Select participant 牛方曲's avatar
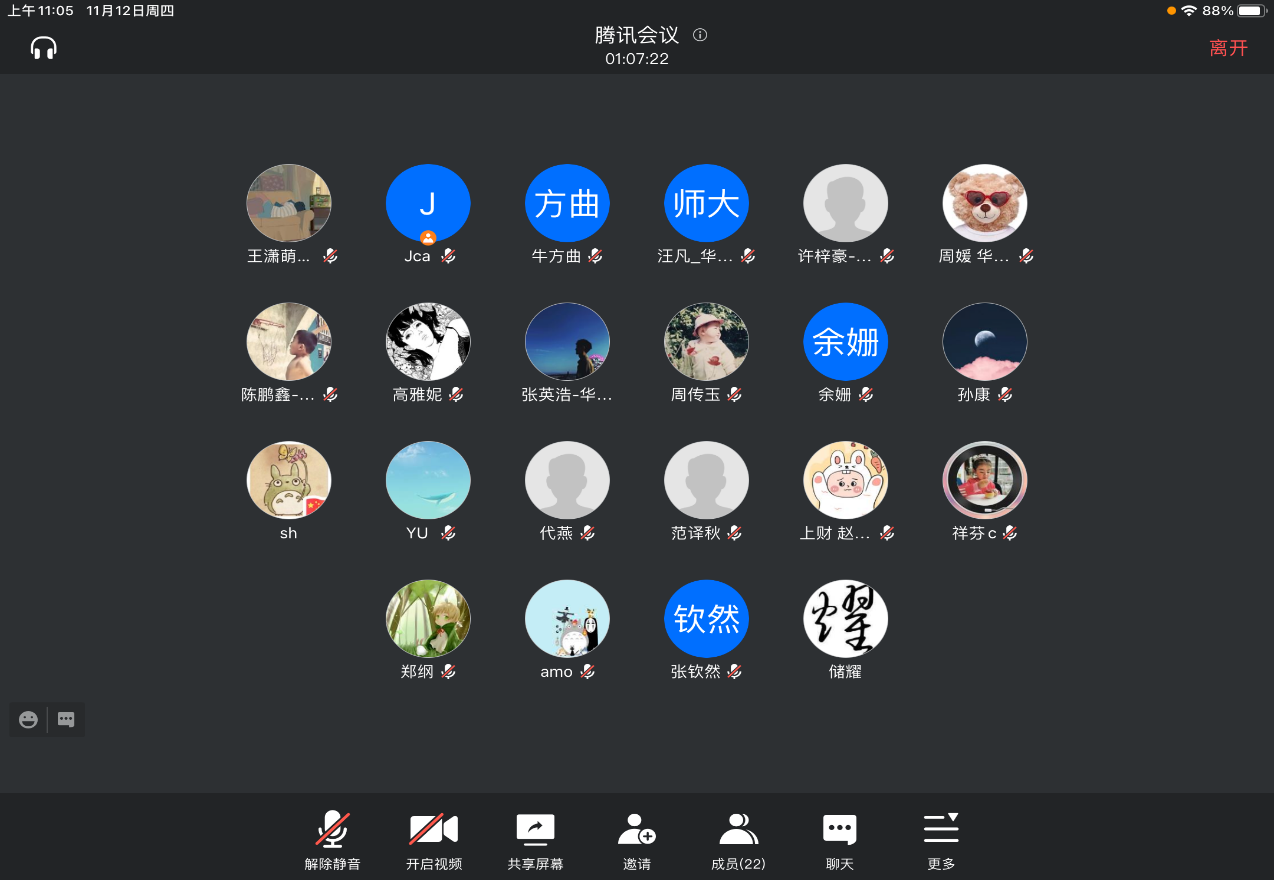 coord(567,204)
